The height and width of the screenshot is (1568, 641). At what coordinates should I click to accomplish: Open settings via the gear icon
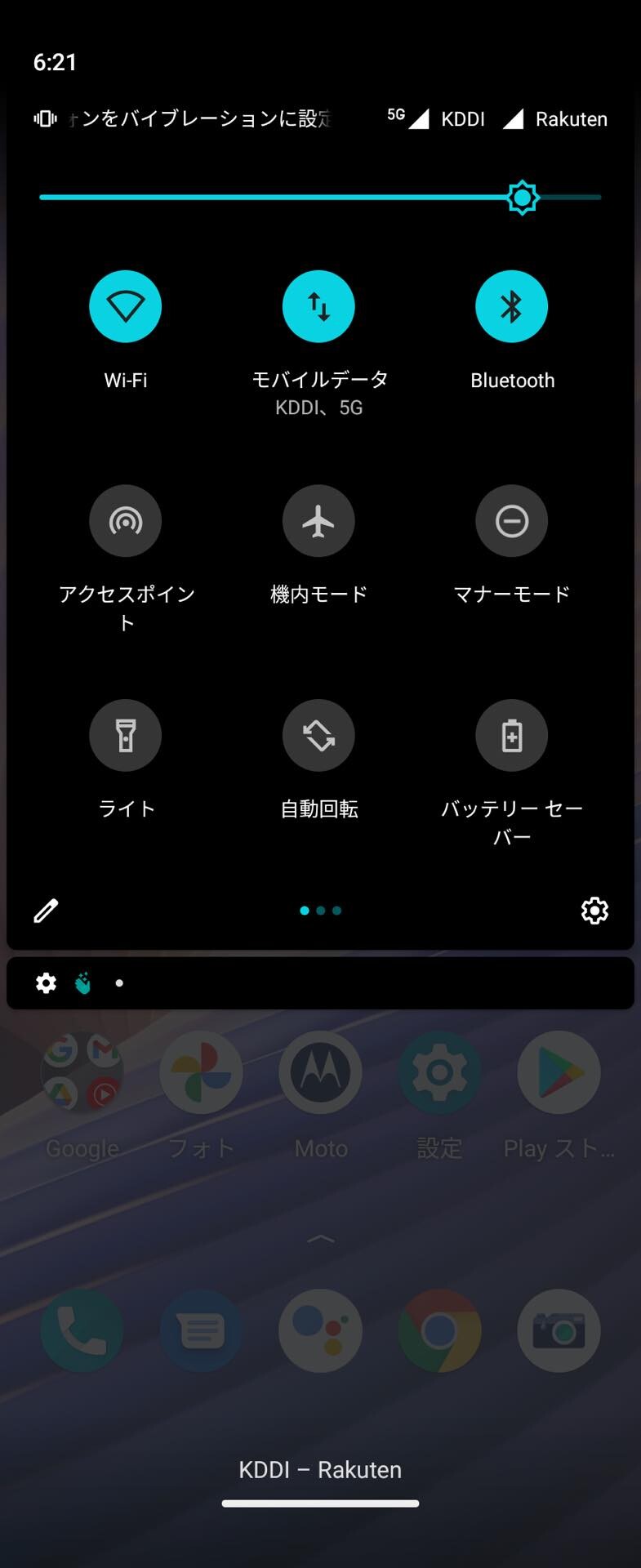point(594,911)
